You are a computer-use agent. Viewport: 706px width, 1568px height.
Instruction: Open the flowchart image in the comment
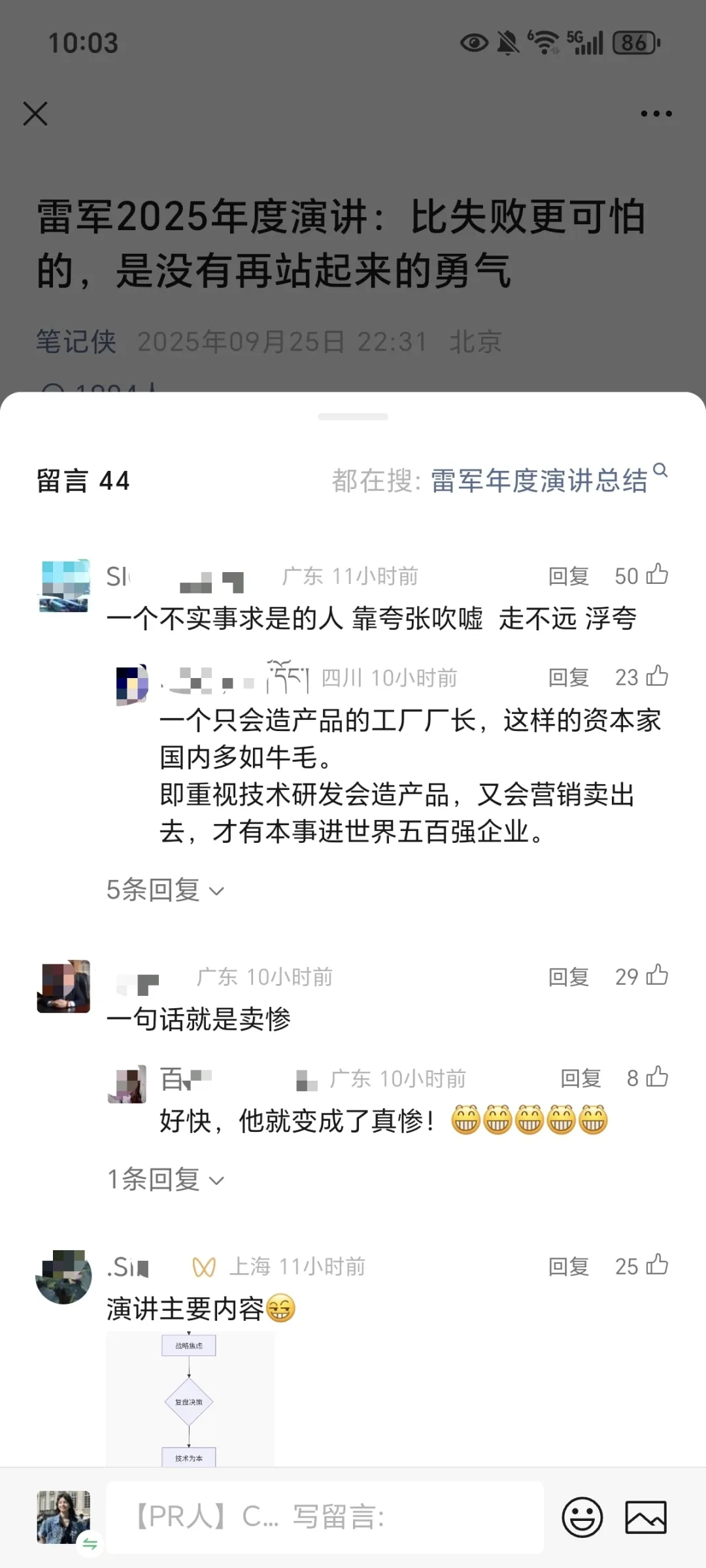click(190, 1398)
